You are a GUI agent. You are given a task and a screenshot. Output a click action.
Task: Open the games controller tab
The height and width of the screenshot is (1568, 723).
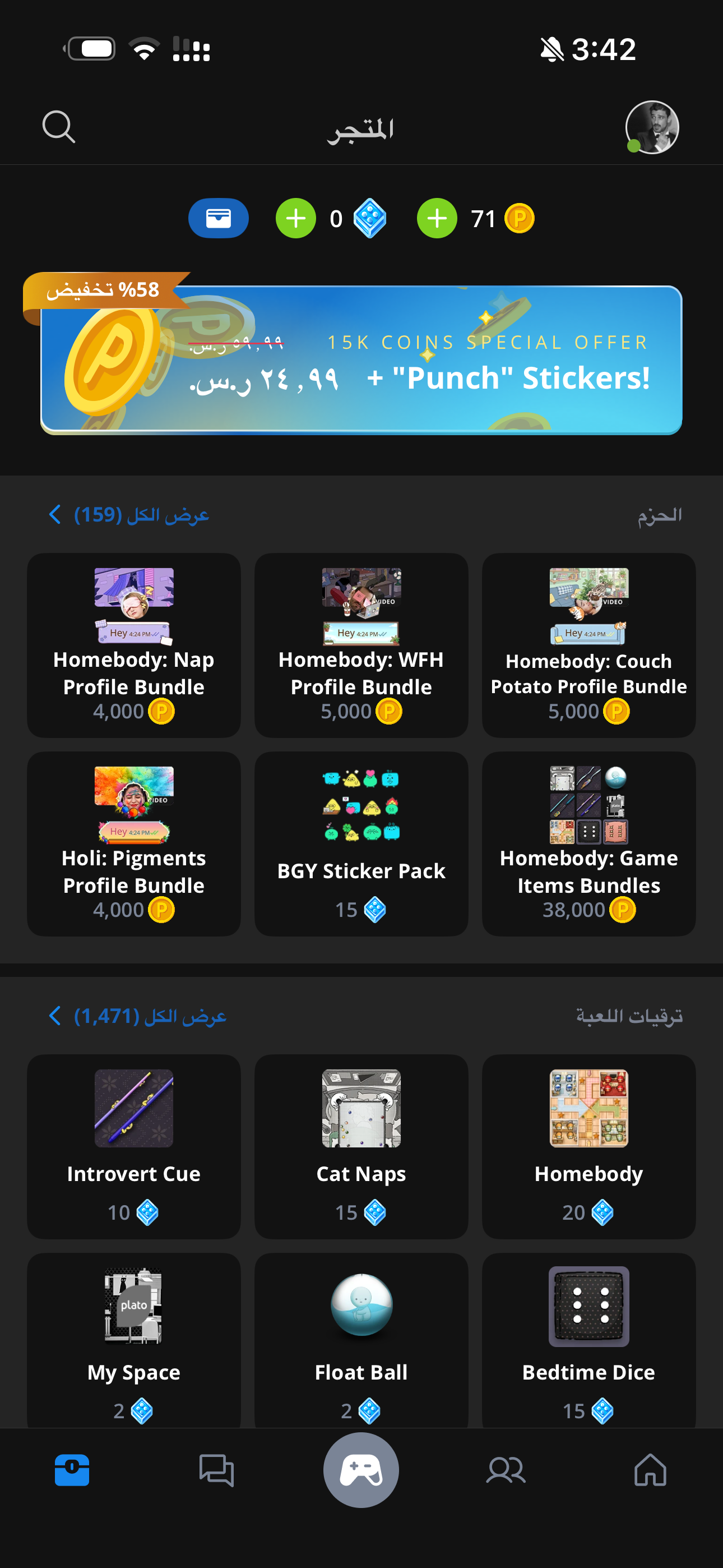click(361, 1470)
